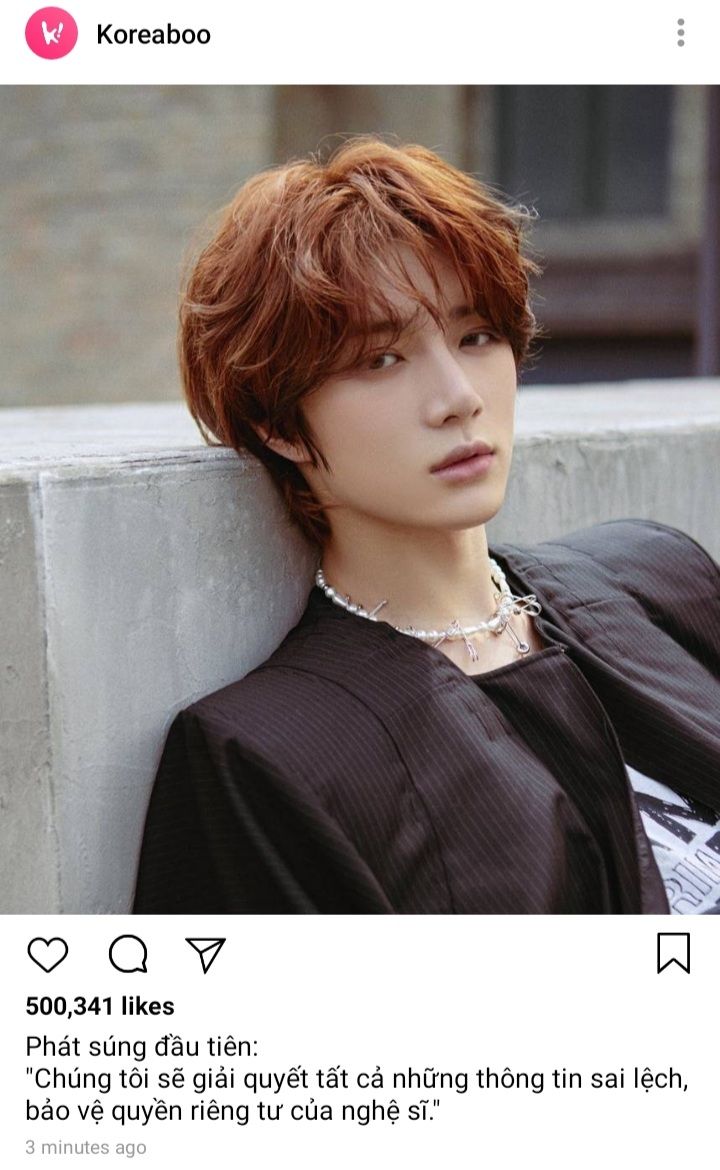Image resolution: width=720 pixels, height=1170 pixels.
Task: Visit the Koreaboo account name
Action: [x=153, y=34]
